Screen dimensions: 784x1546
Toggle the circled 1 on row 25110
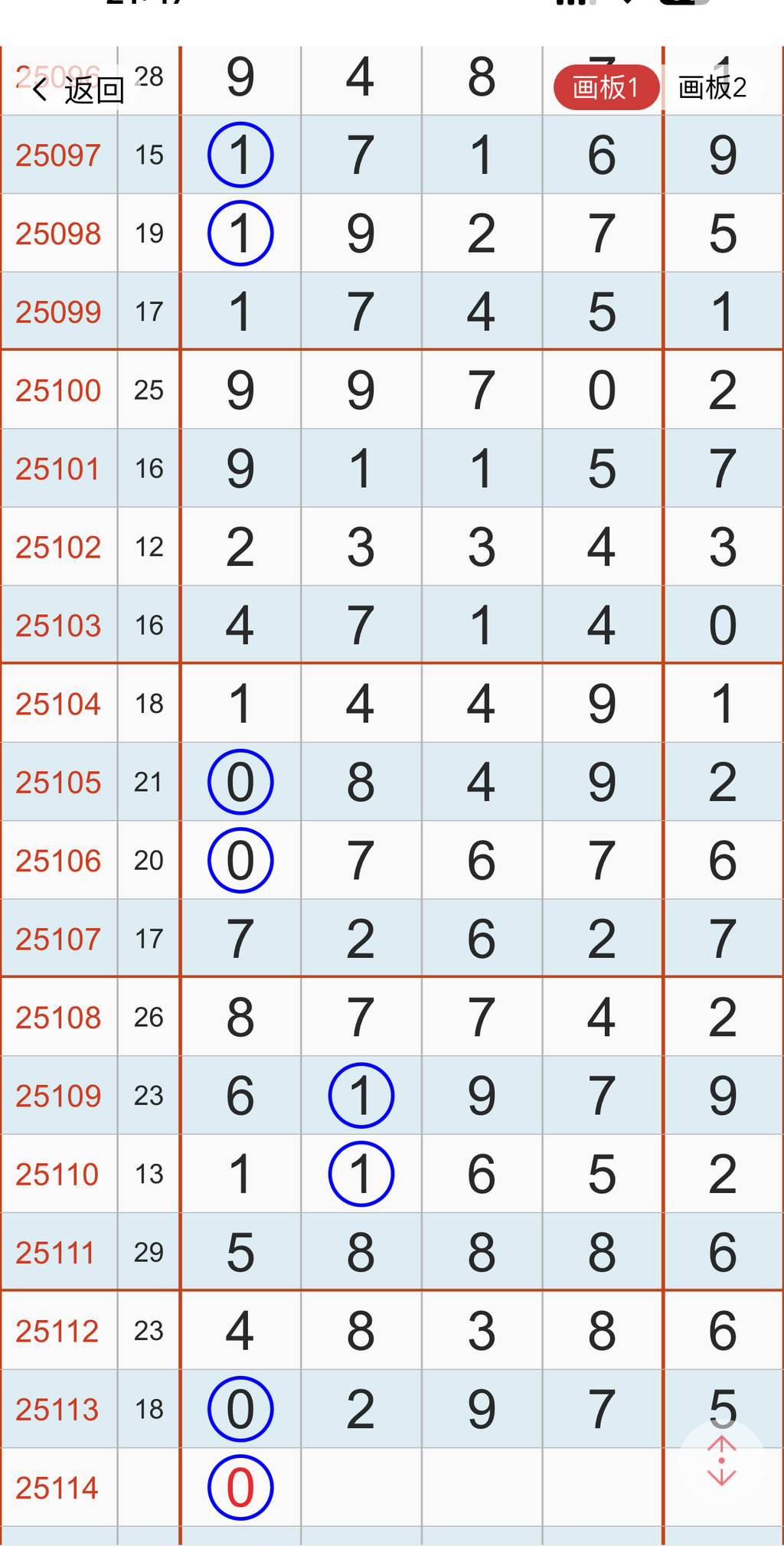click(361, 1174)
